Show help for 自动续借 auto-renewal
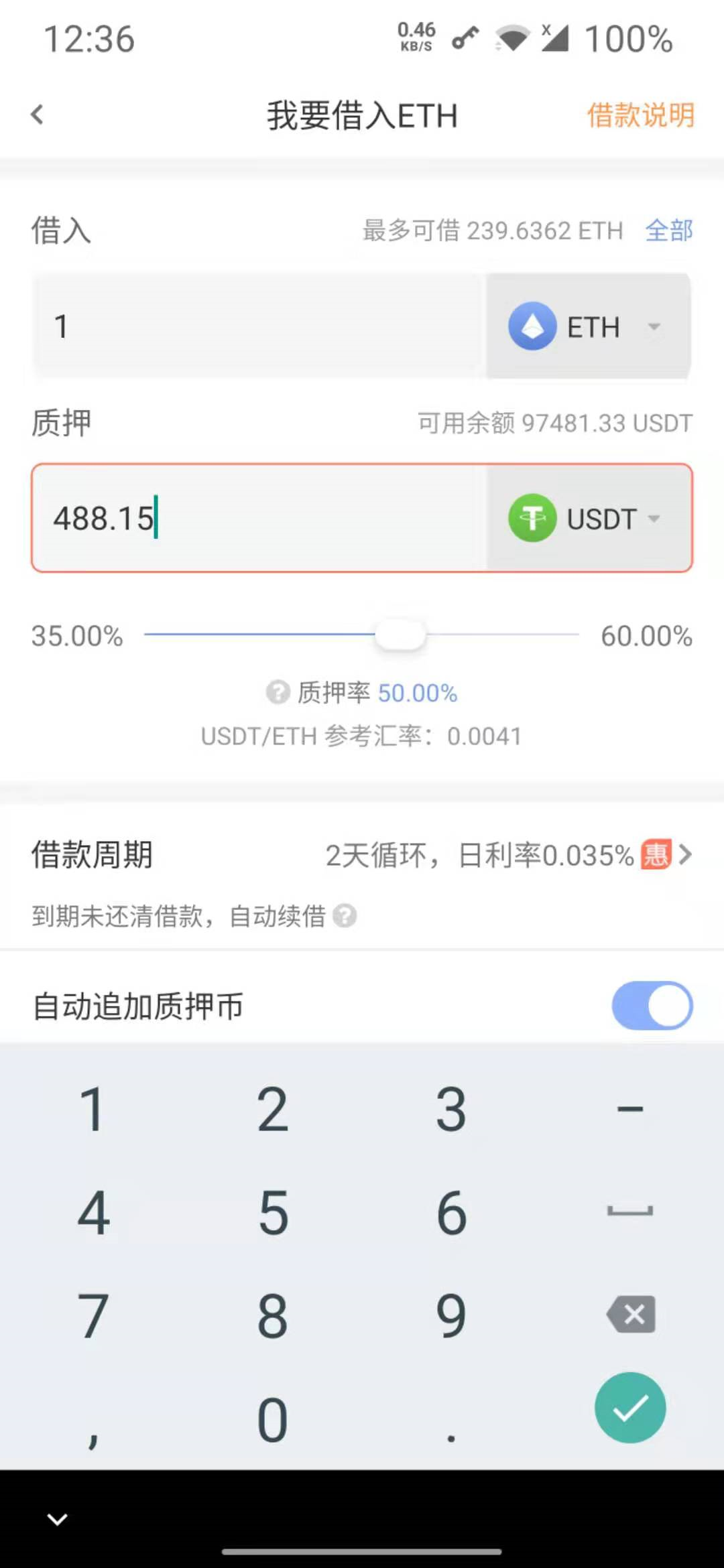 [345, 915]
